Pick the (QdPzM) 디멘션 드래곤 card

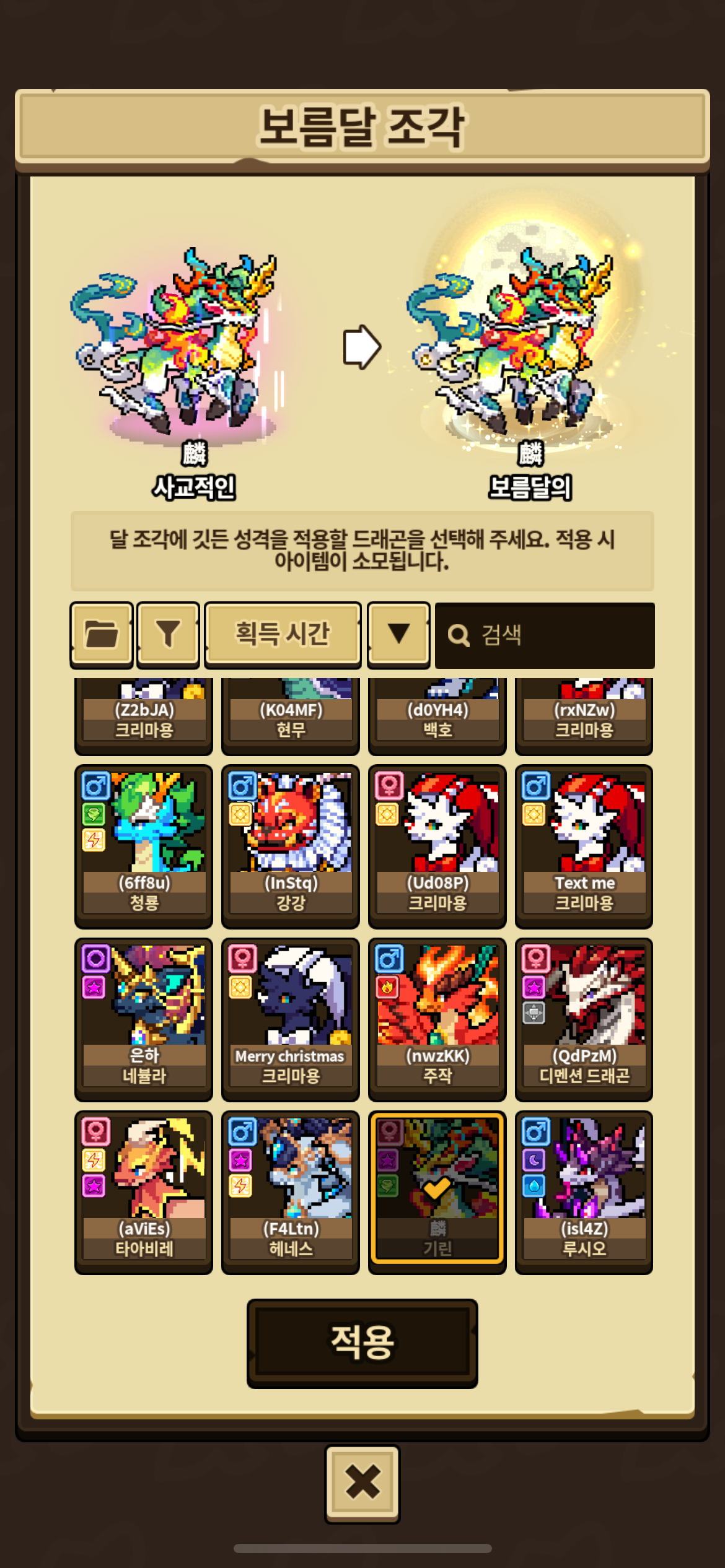point(584,1018)
